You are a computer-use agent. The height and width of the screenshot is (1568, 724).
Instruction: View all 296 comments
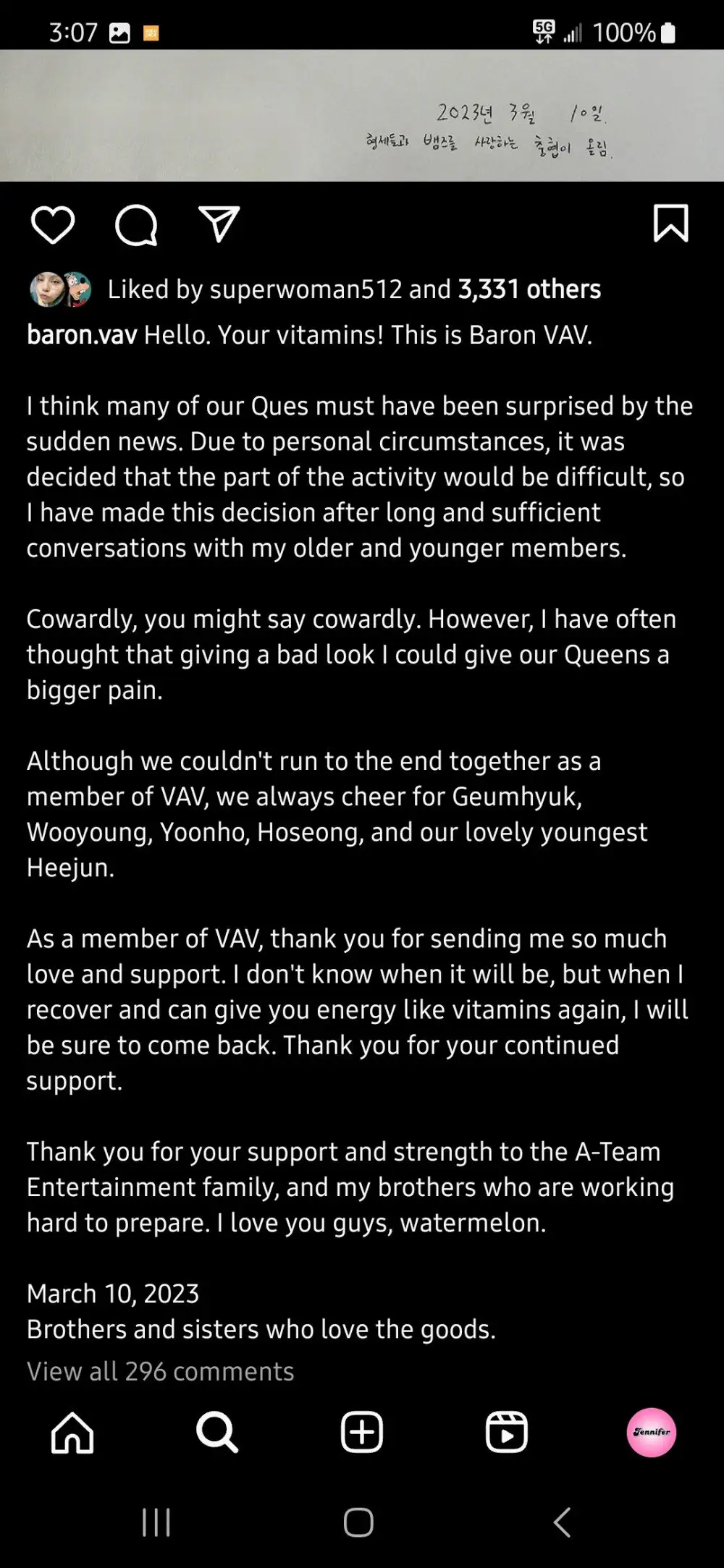coord(161,1371)
